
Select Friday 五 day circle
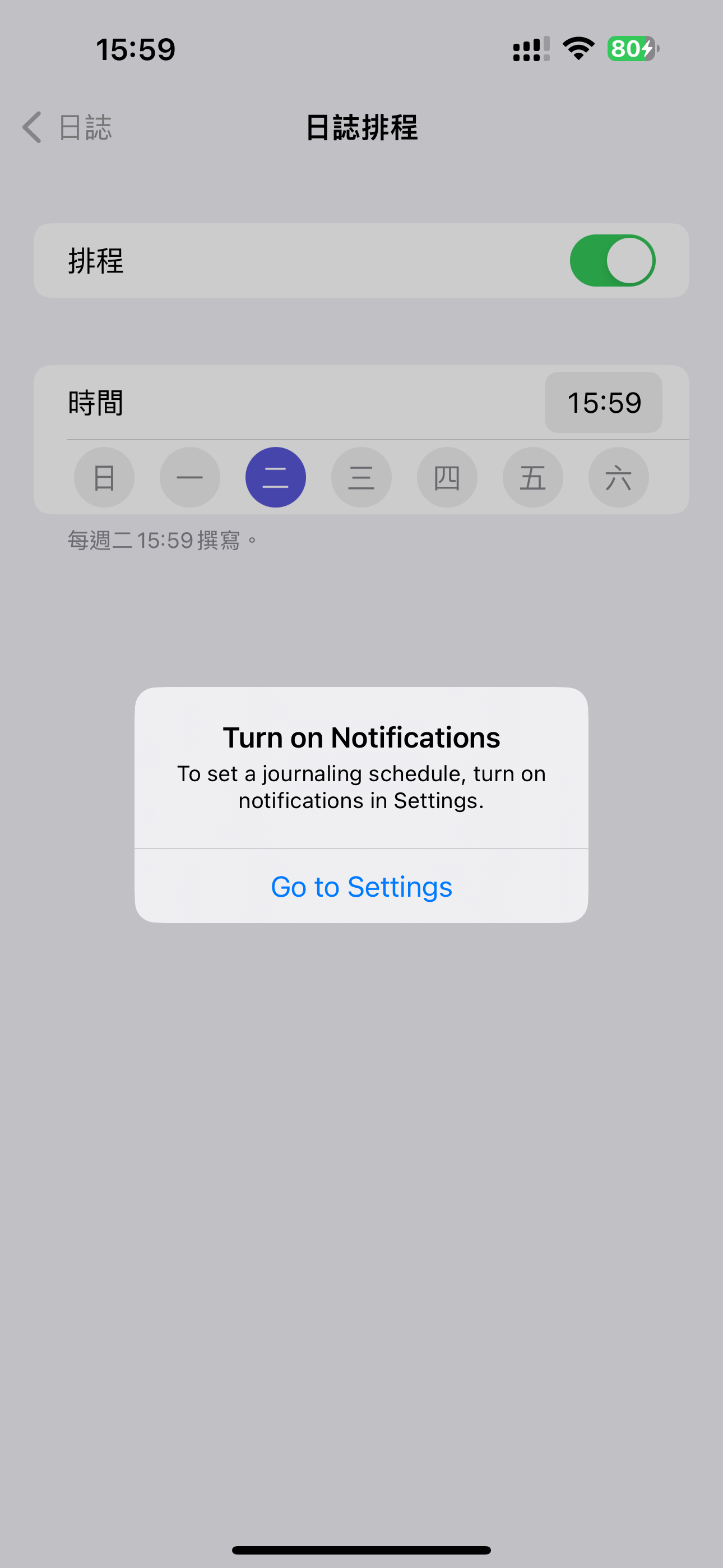click(x=533, y=477)
